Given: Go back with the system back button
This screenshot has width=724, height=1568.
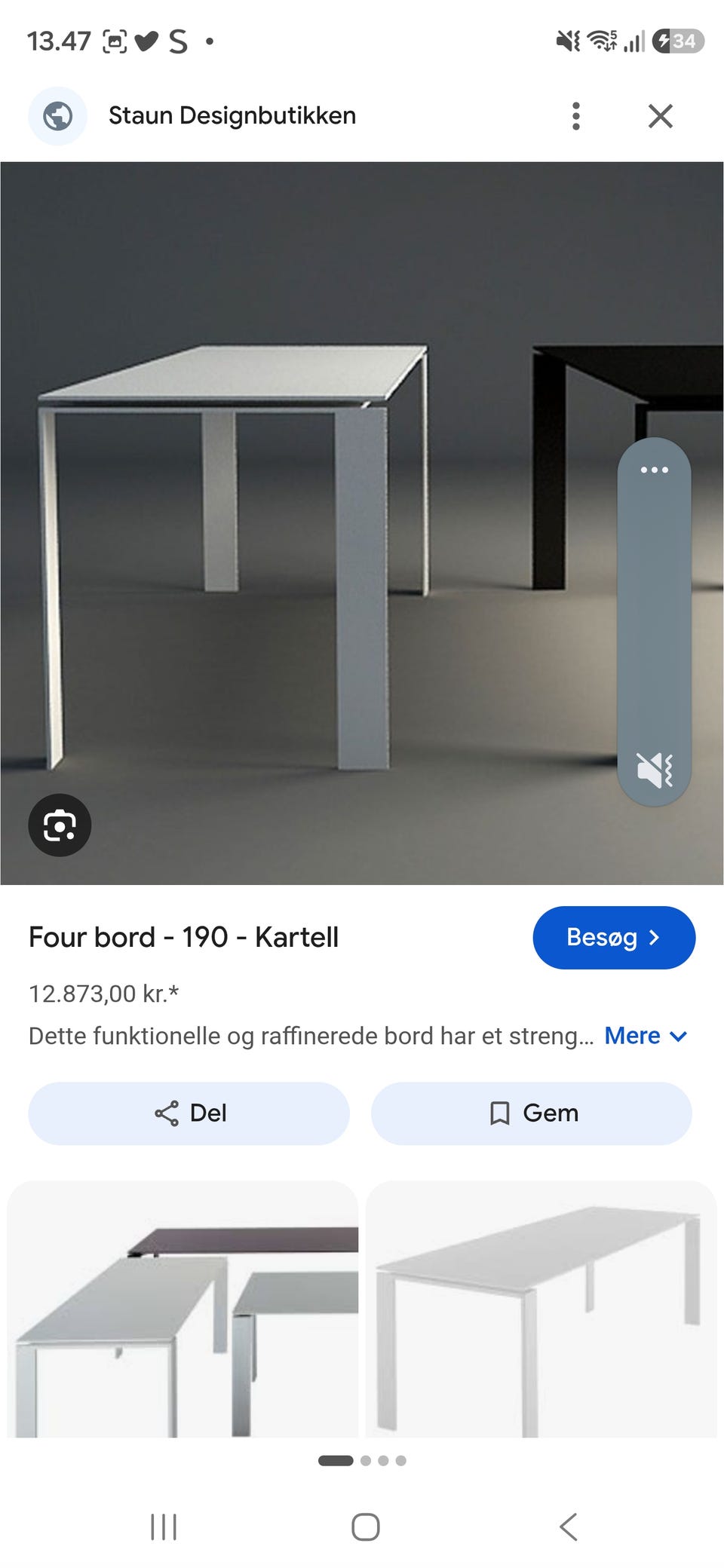Looking at the screenshot, I should tap(569, 1527).
